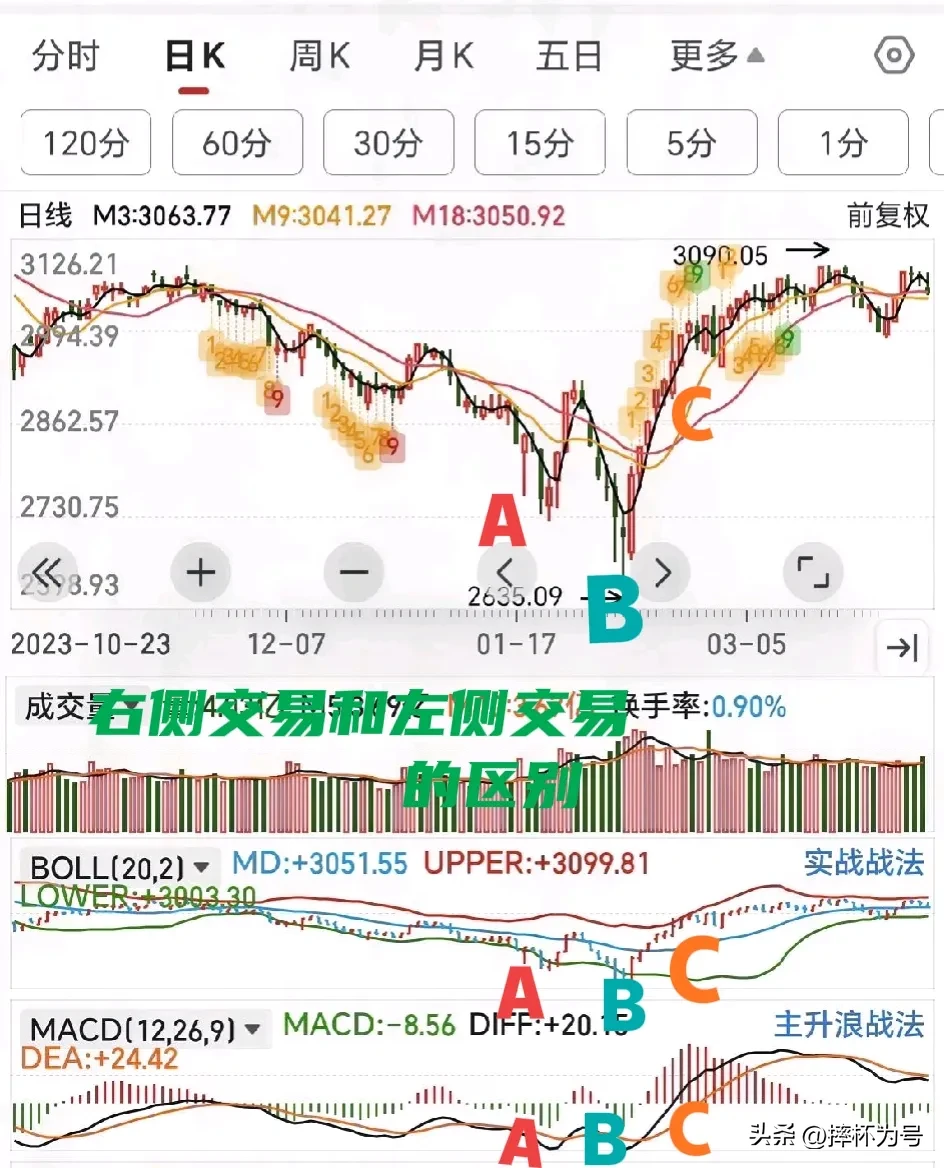
Task: Switch to the 15分 period
Action: 540,143
